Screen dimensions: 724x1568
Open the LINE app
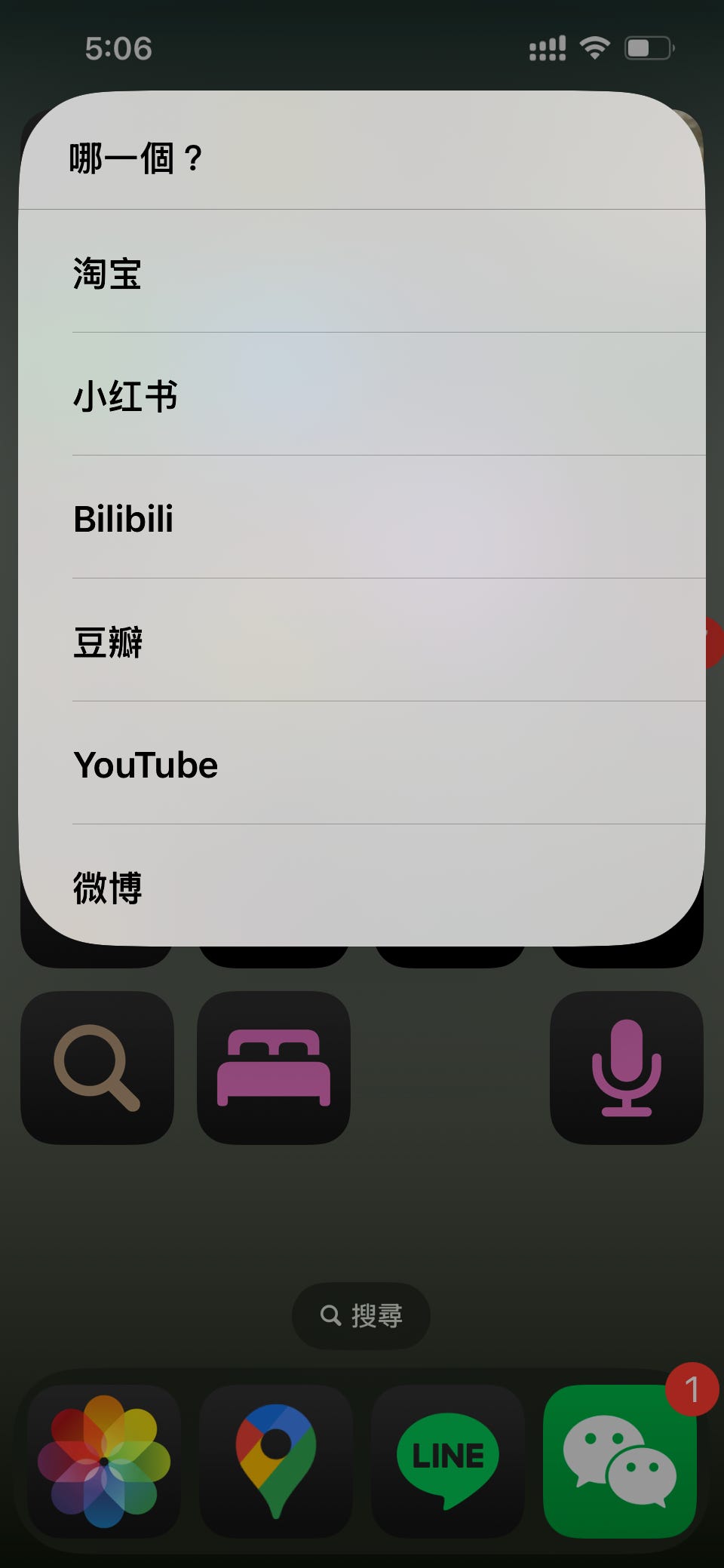(448, 1461)
